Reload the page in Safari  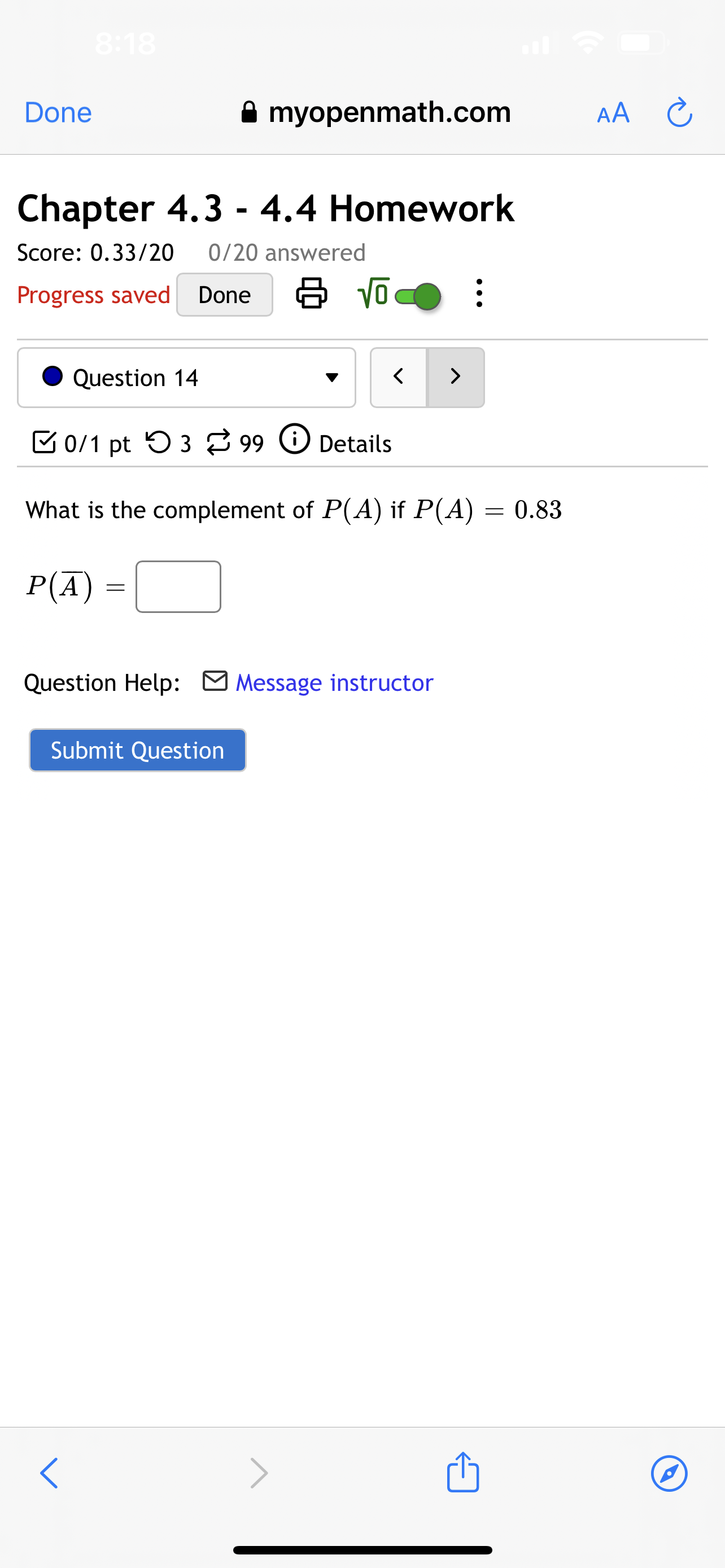(680, 112)
